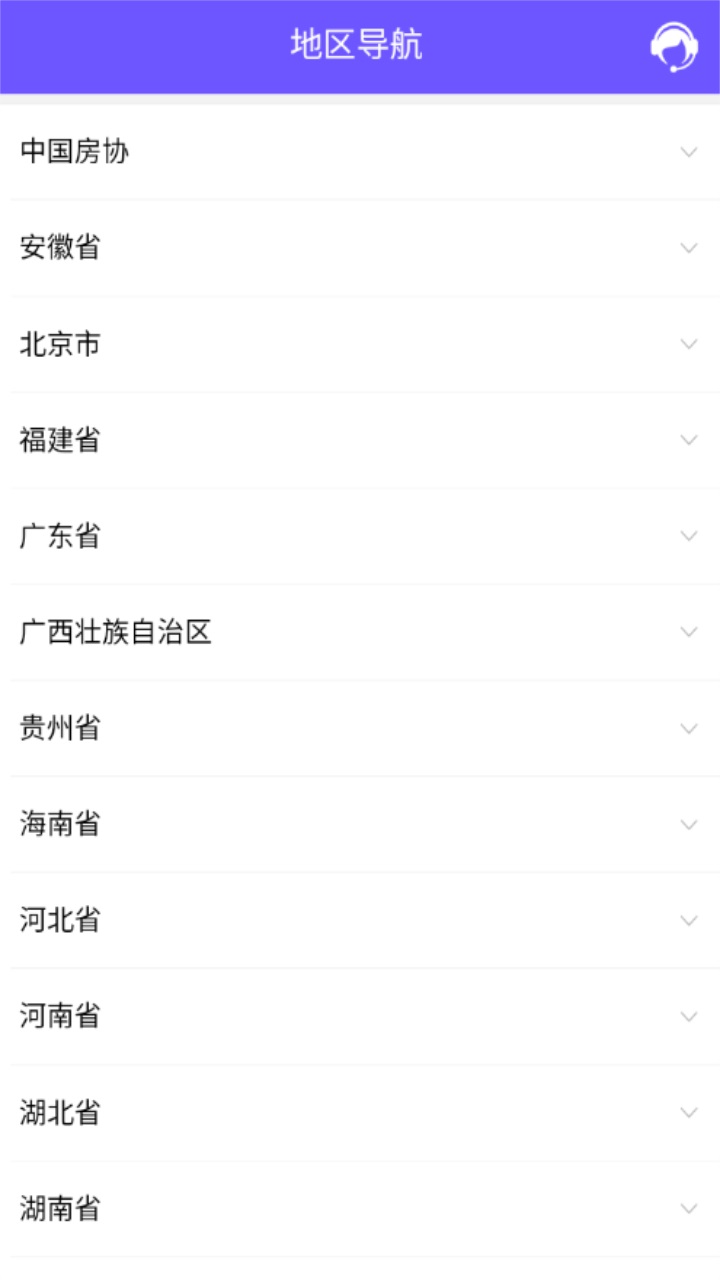Open the customer service headset icon
Screen dimensions: 720x1280
[674, 46]
